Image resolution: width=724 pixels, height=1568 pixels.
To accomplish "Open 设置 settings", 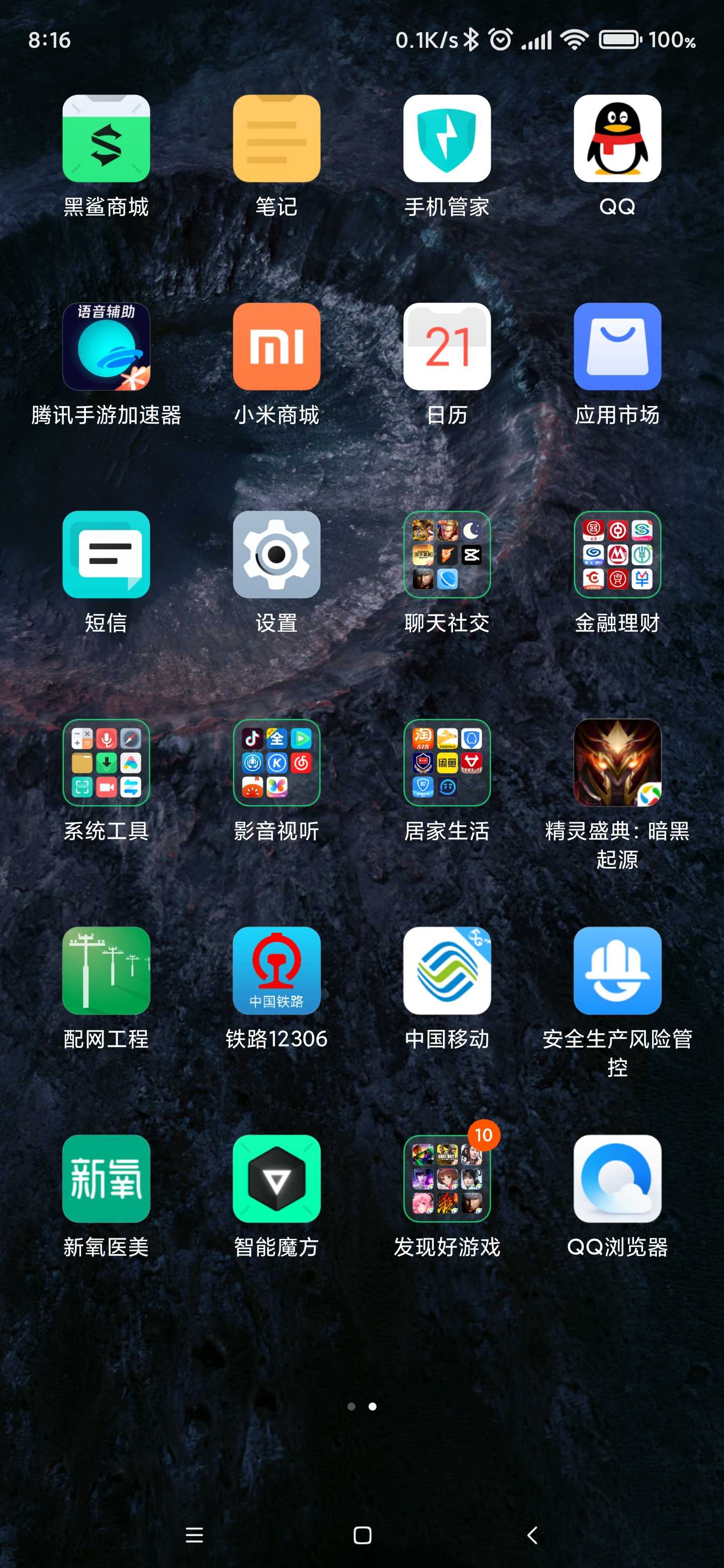I will [x=277, y=554].
